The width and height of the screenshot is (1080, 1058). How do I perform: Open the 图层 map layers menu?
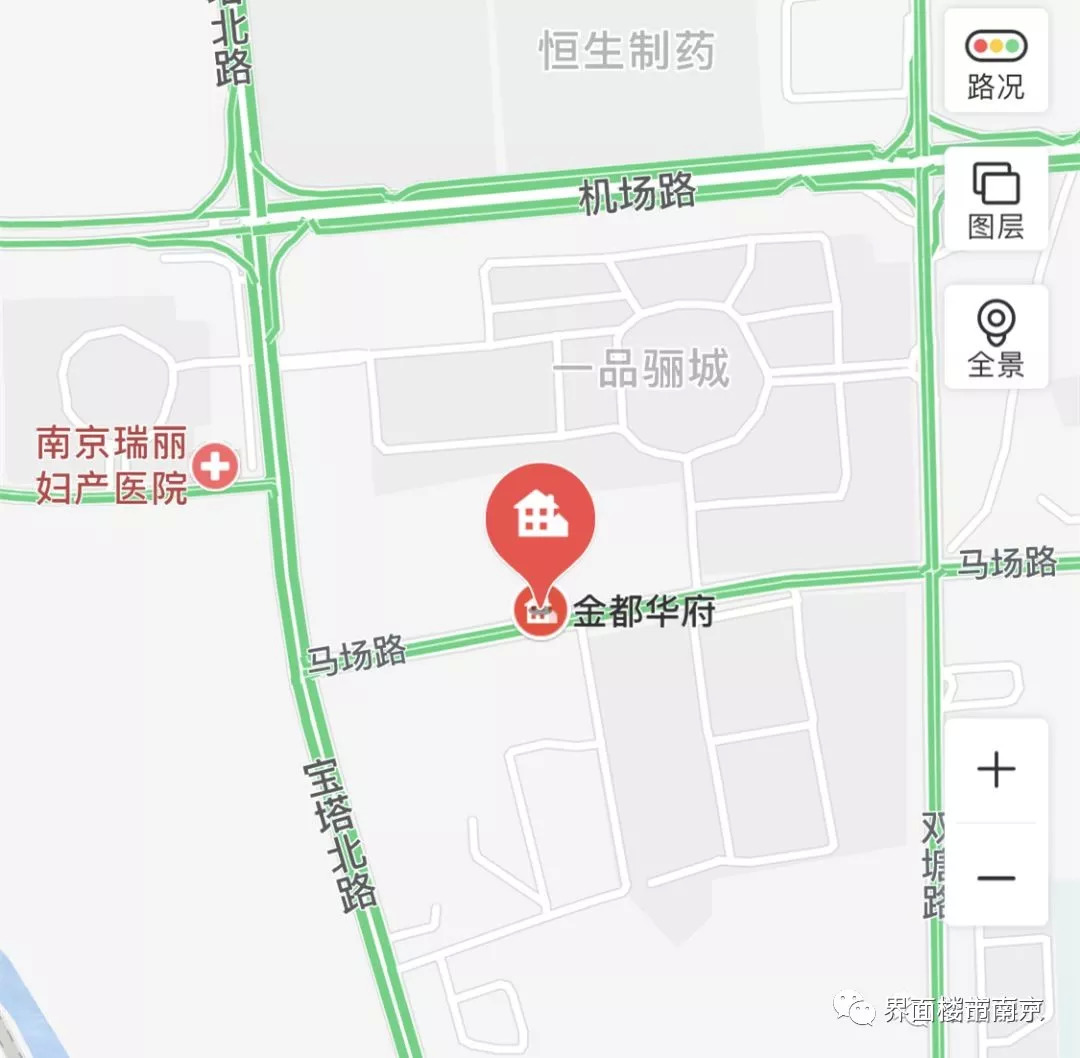point(996,200)
